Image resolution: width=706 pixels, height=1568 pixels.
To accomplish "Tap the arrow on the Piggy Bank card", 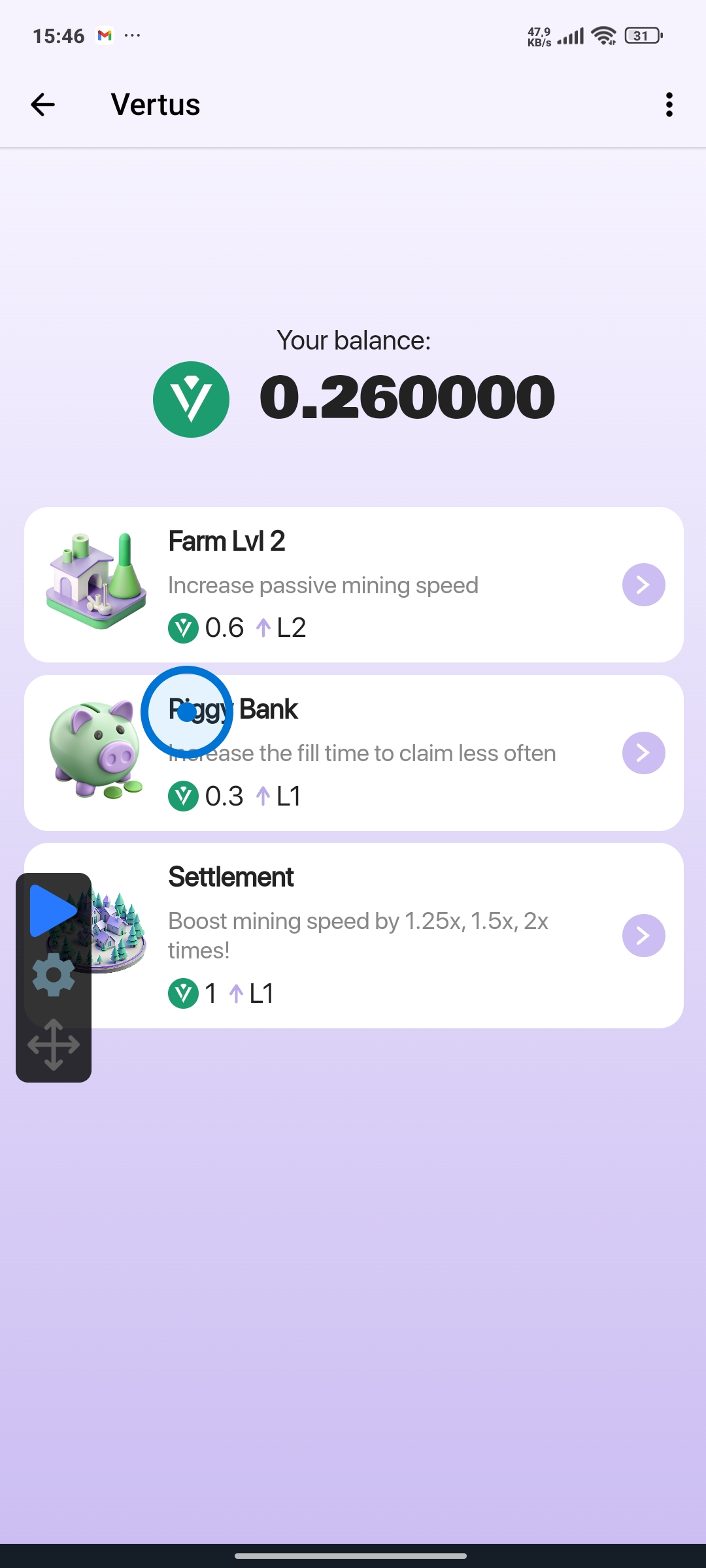I will pyautogui.click(x=643, y=753).
